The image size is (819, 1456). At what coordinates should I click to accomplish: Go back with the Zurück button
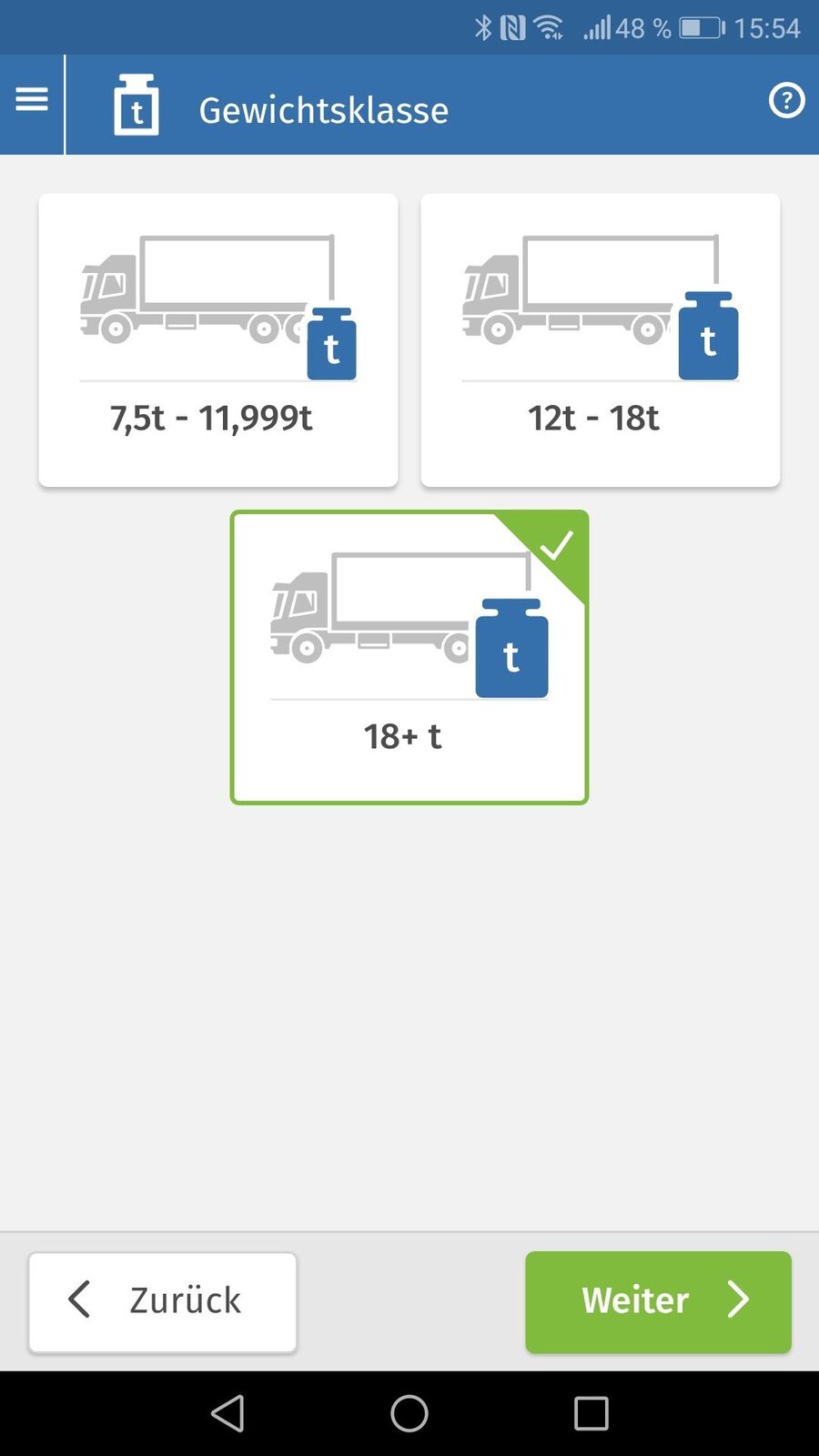pyautogui.click(x=163, y=1301)
